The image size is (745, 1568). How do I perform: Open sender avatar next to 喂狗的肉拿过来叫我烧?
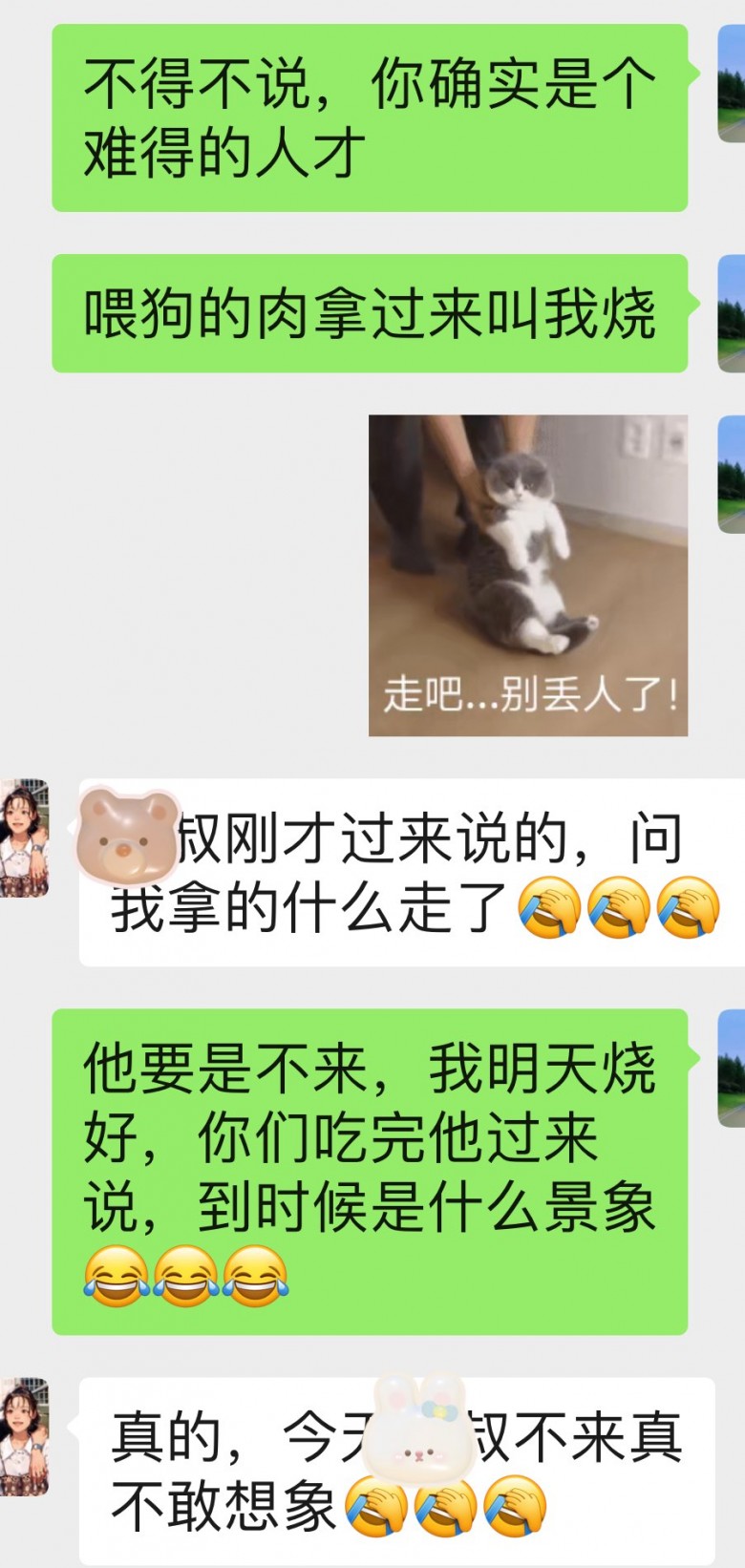pyautogui.click(x=732, y=313)
